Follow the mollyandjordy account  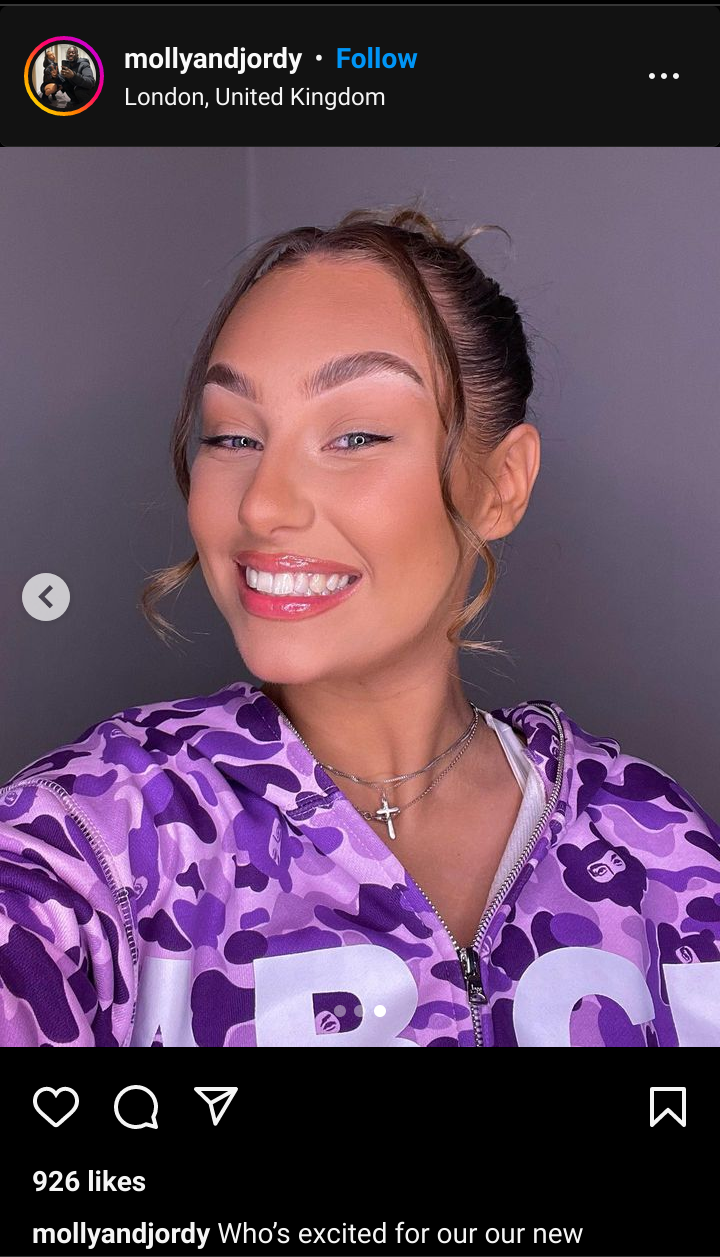coord(376,59)
